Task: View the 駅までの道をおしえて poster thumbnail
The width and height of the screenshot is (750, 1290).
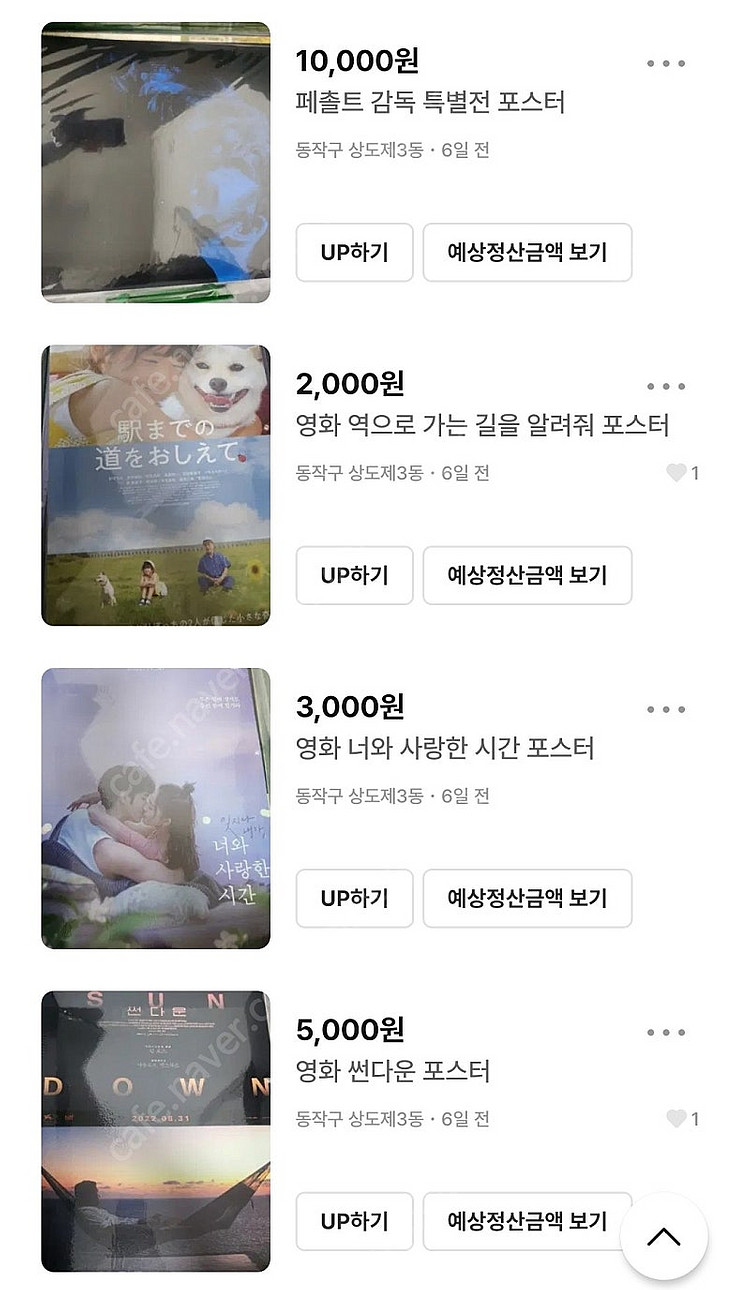Action: coord(158,484)
